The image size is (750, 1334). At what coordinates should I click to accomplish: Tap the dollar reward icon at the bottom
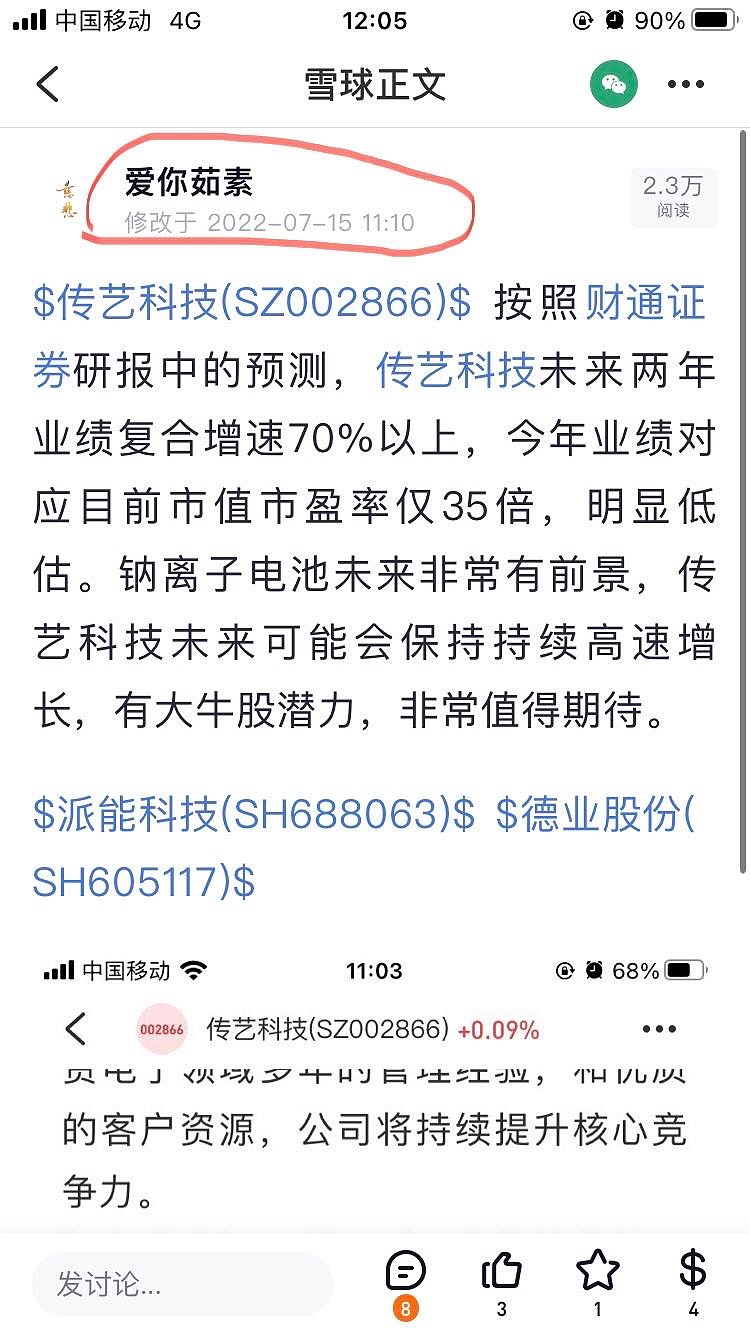(x=691, y=1271)
